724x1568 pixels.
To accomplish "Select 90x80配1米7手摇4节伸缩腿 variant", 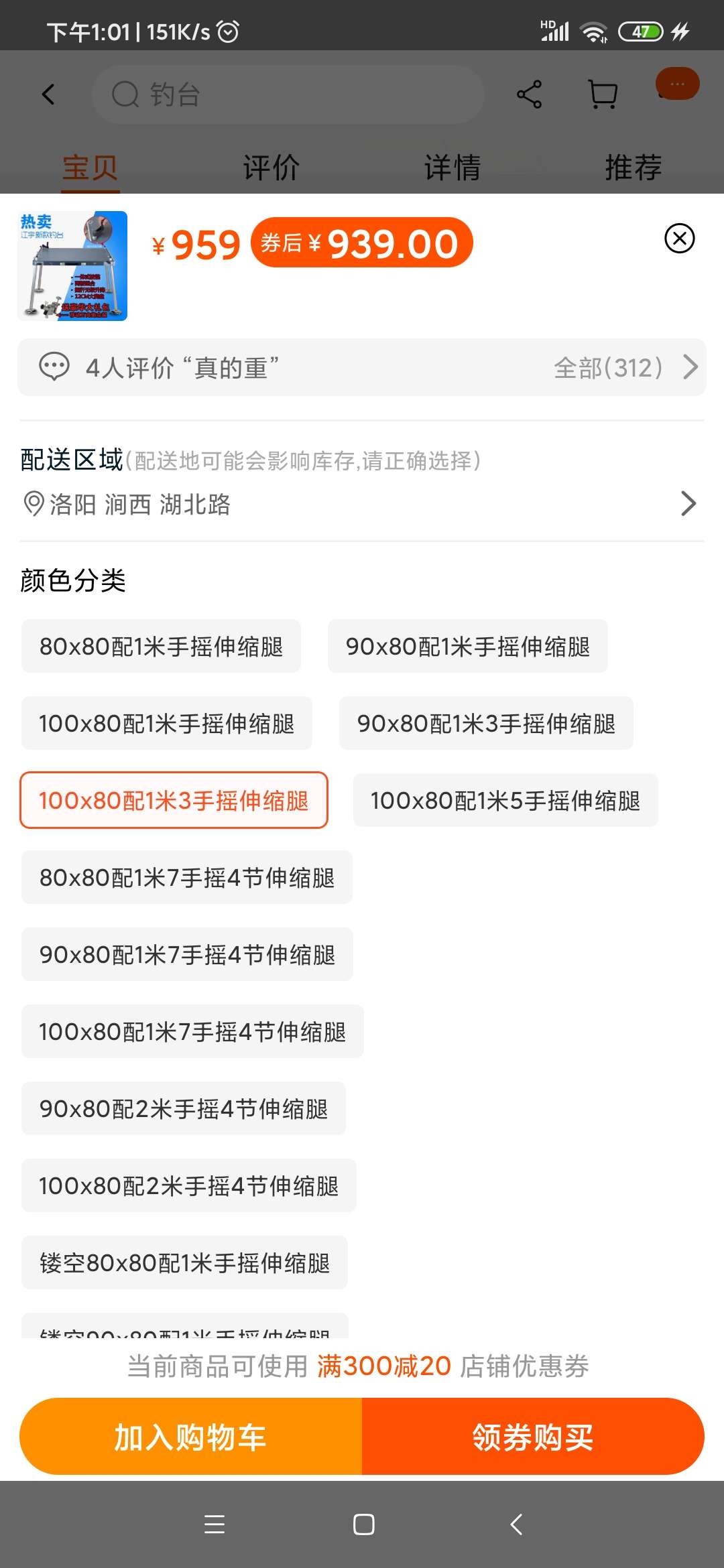I will pos(187,954).
